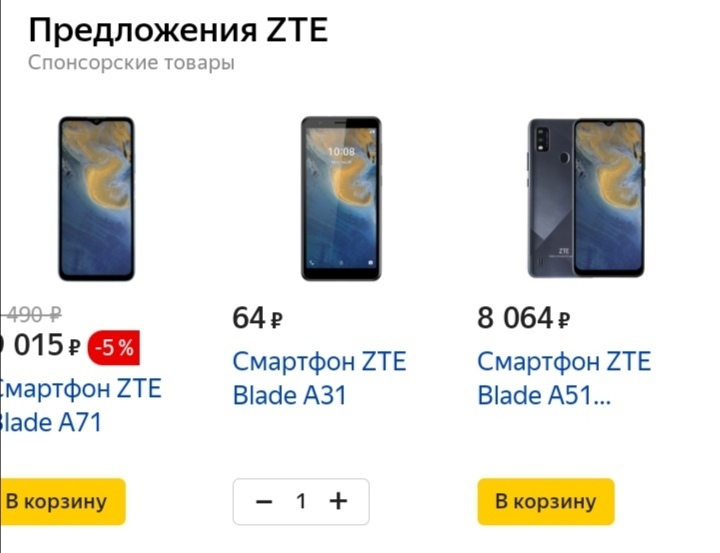The image size is (720, 553).
Task: Add ZTE Blade A71 to cart
Action: [x=62, y=501]
